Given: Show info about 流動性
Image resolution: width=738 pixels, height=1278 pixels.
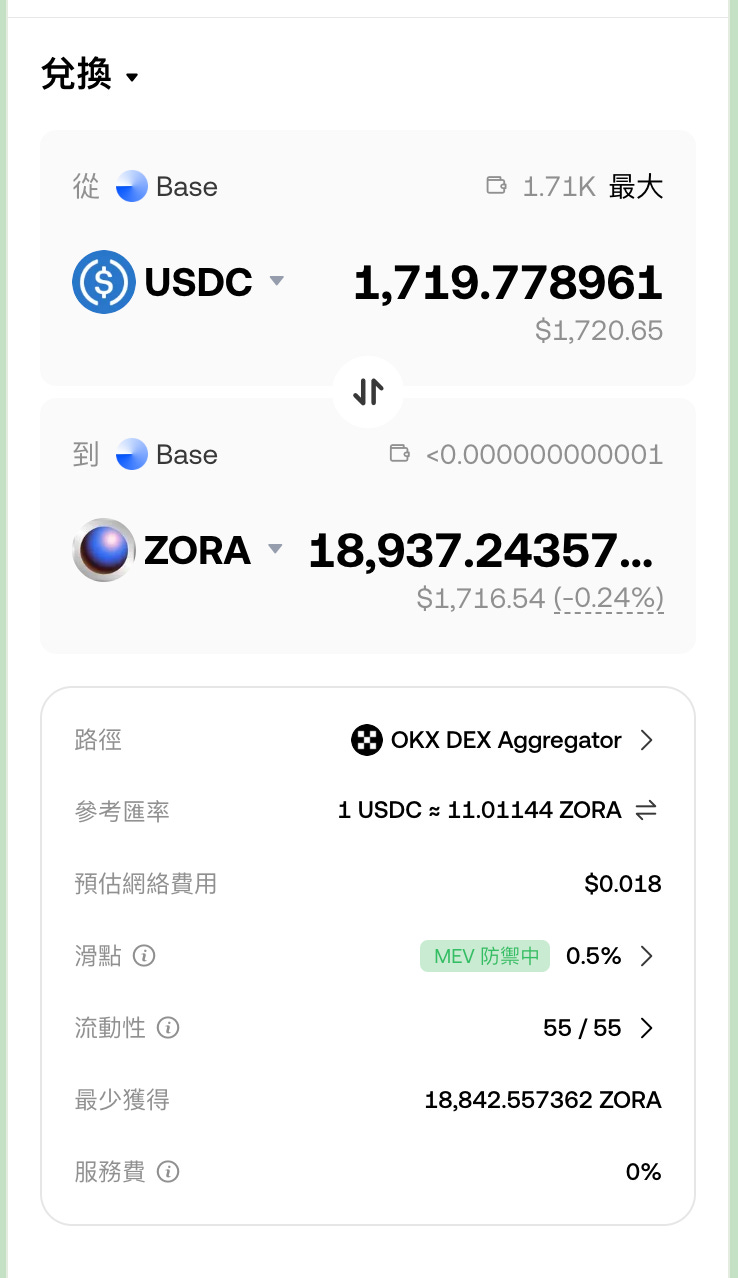Looking at the screenshot, I should 168,1028.
